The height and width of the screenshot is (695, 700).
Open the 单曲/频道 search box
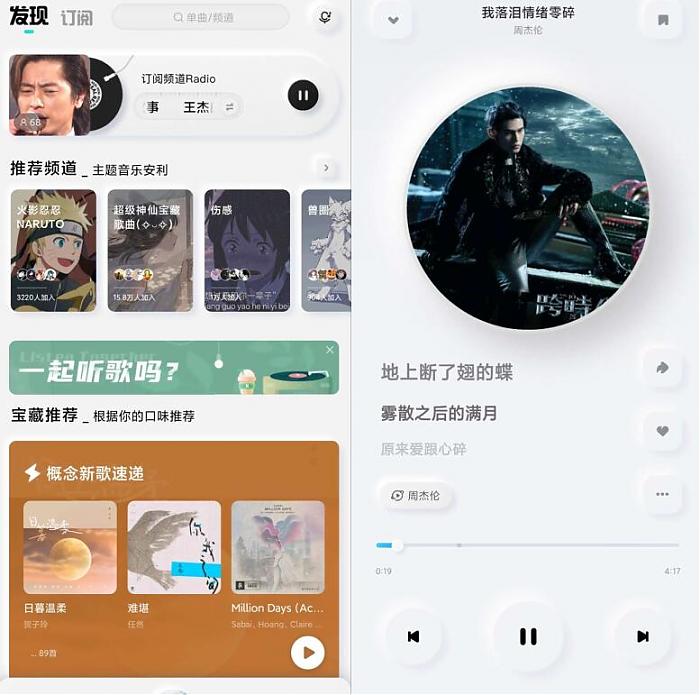coord(200,17)
